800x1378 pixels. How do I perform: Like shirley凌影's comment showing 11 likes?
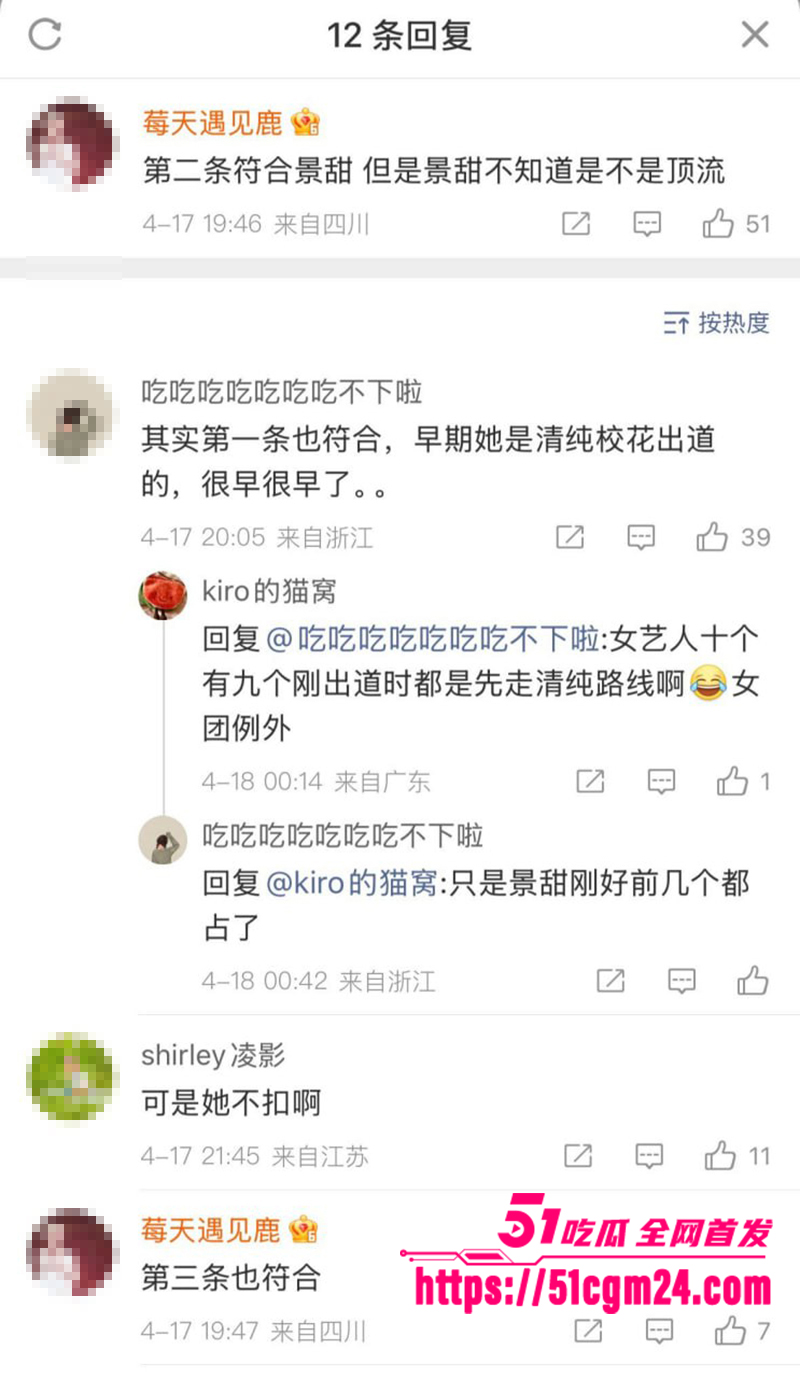pyautogui.click(x=718, y=1157)
